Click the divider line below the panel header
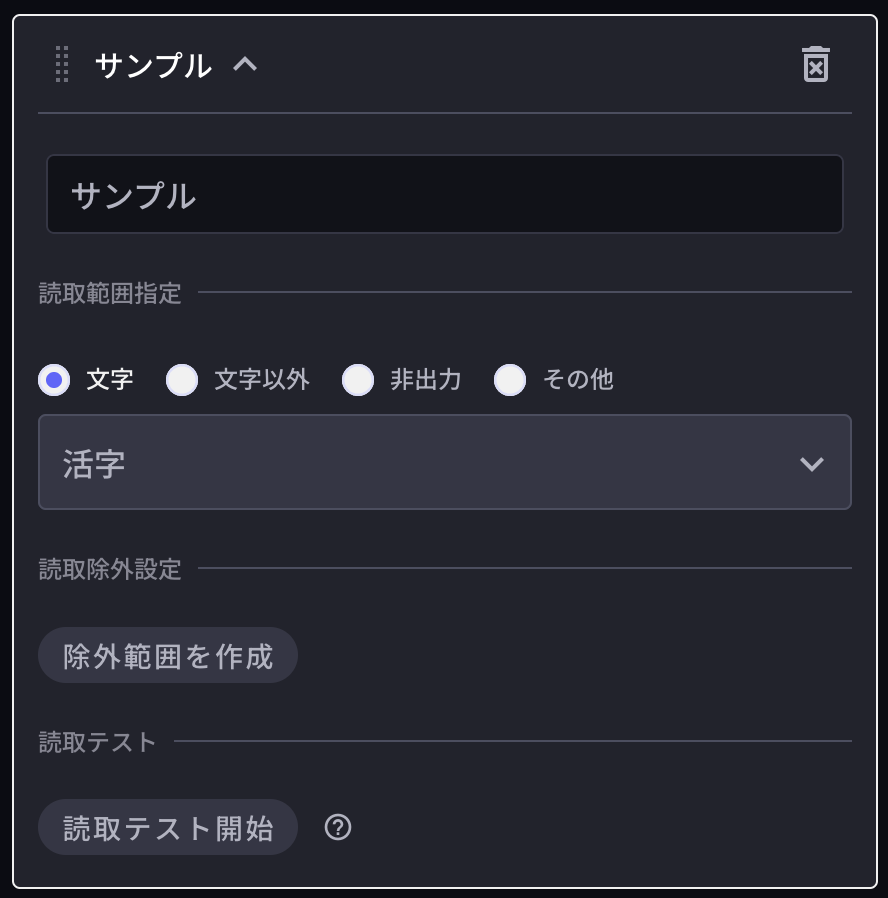The image size is (888, 898). 445,110
